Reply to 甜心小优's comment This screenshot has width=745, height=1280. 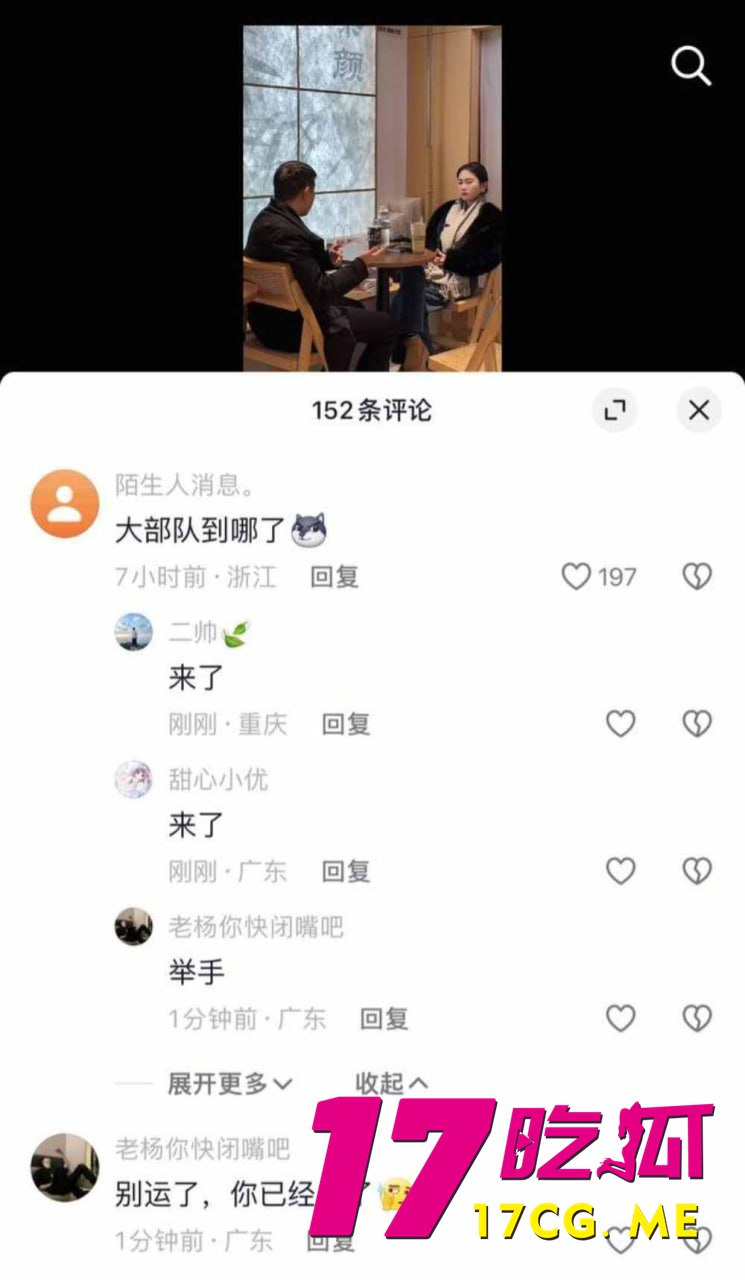tap(345, 871)
